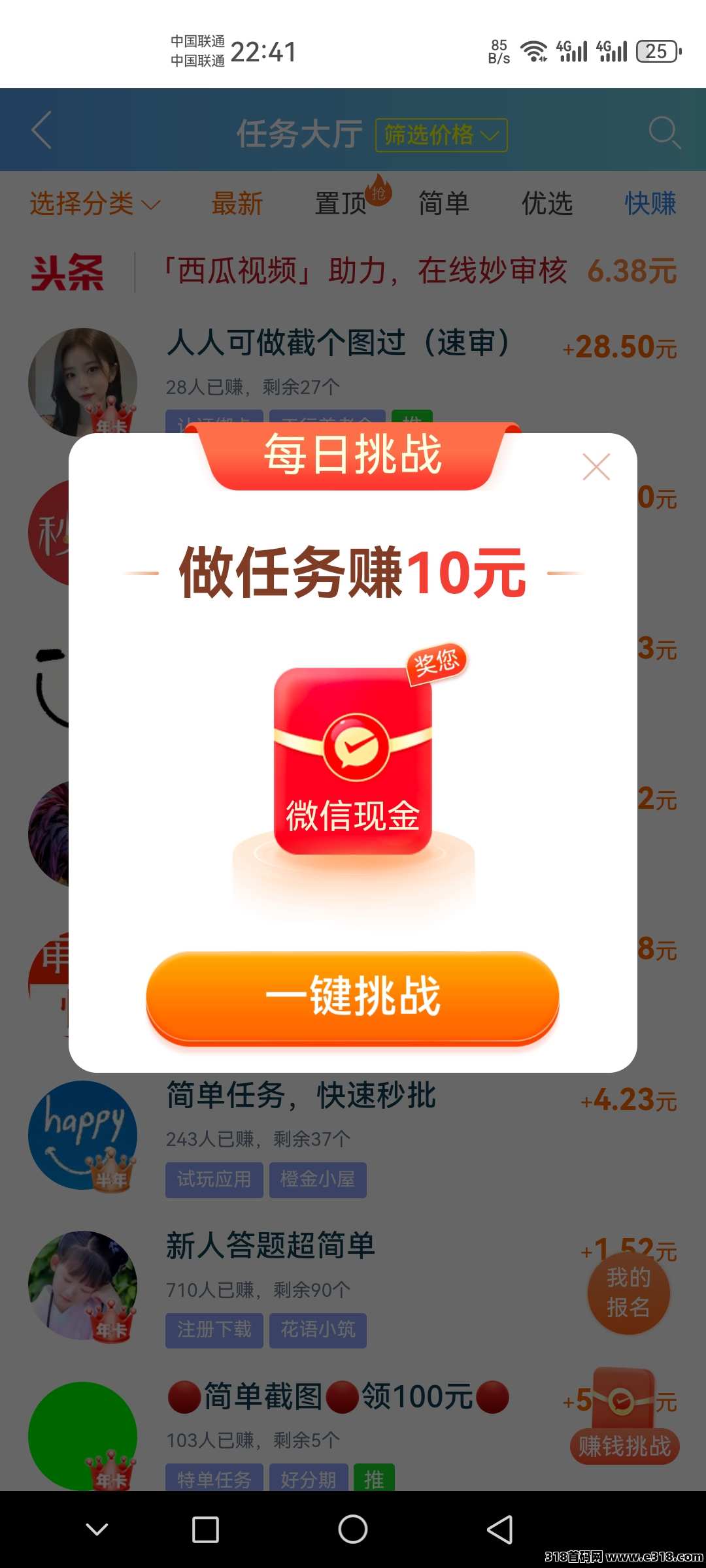This screenshot has width=706, height=1568.
Task: Open the recent apps view
Action: 205,1529
